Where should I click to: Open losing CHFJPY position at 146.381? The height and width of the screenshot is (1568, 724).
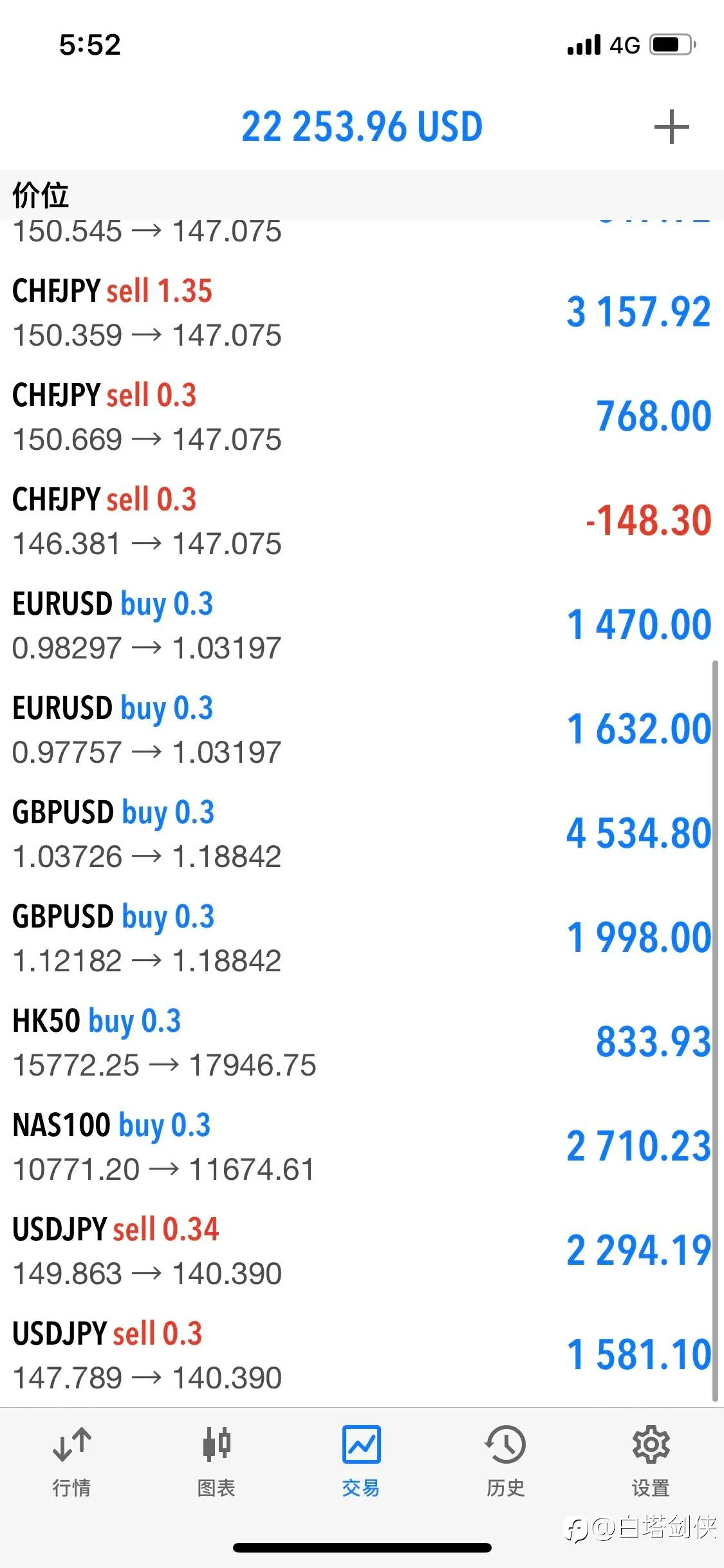362,521
